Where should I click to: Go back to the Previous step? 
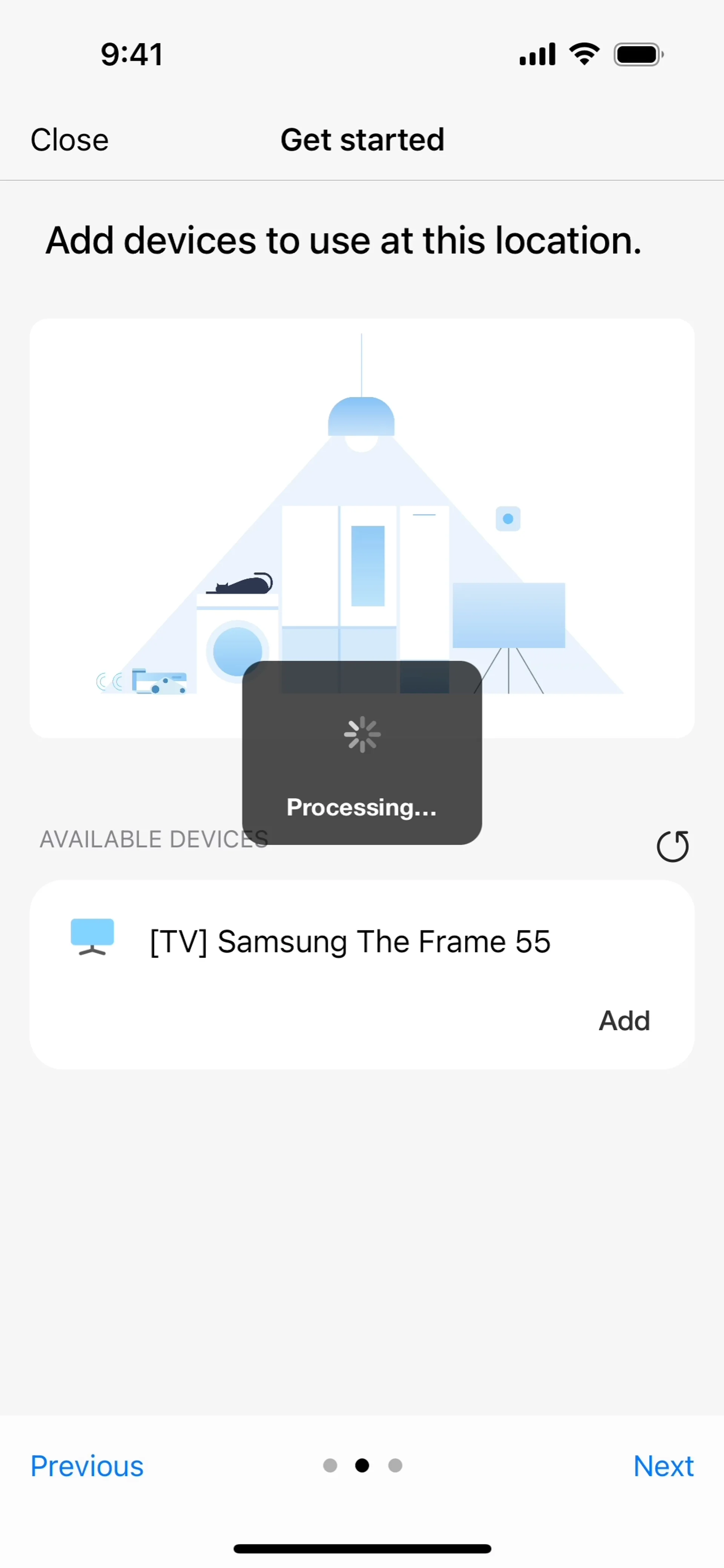tap(87, 1466)
